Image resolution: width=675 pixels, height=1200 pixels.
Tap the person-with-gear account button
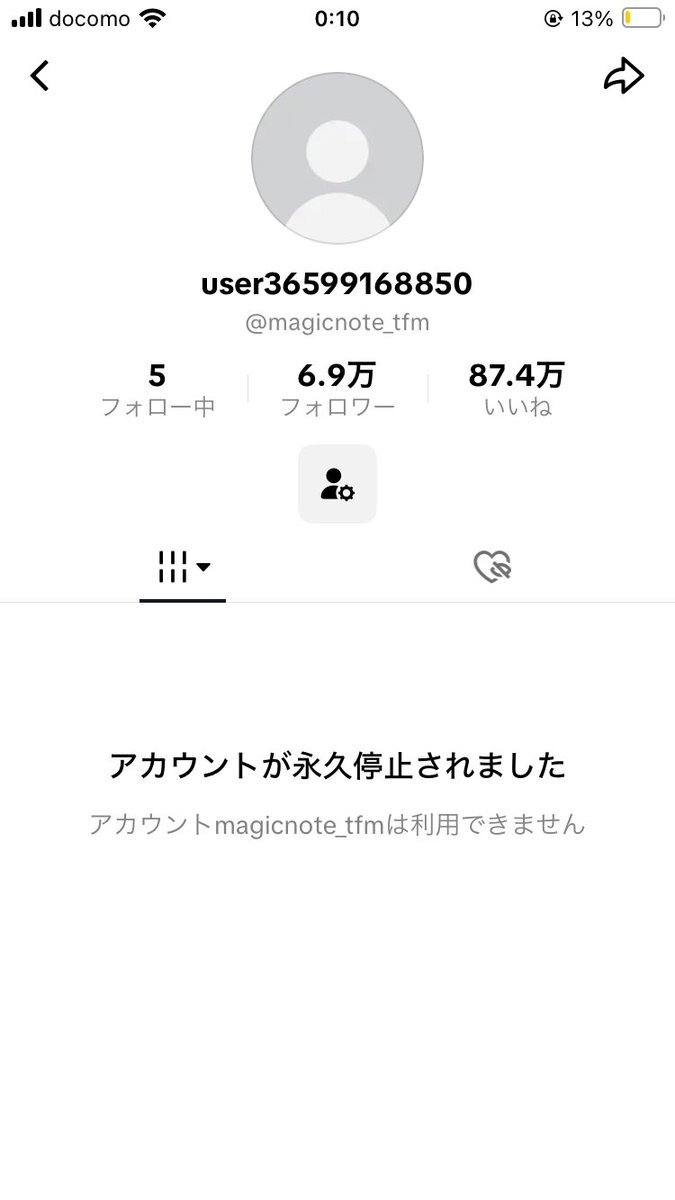point(337,484)
